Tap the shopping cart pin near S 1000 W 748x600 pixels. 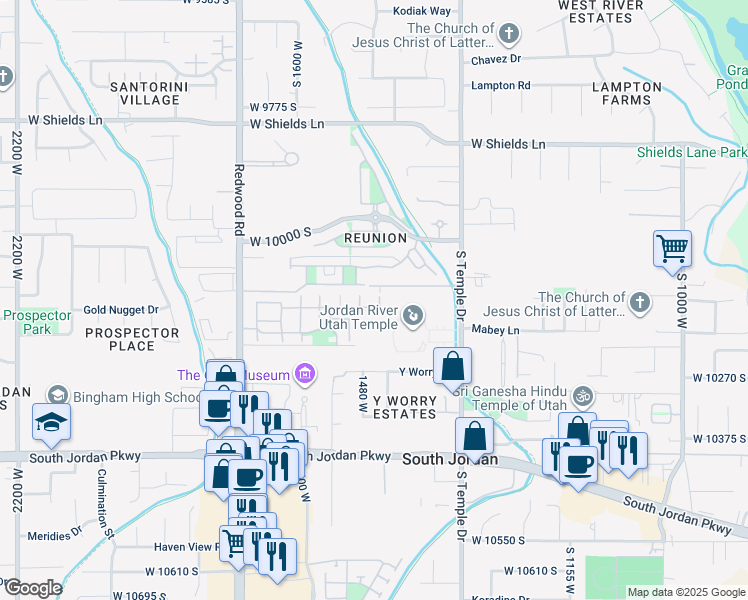[672, 249]
